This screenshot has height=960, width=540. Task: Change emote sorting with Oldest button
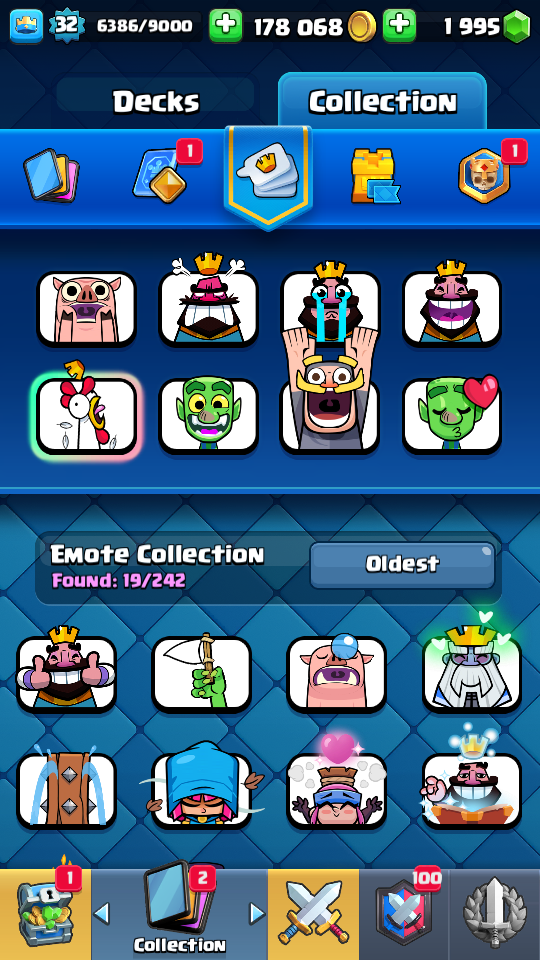[x=402, y=564]
